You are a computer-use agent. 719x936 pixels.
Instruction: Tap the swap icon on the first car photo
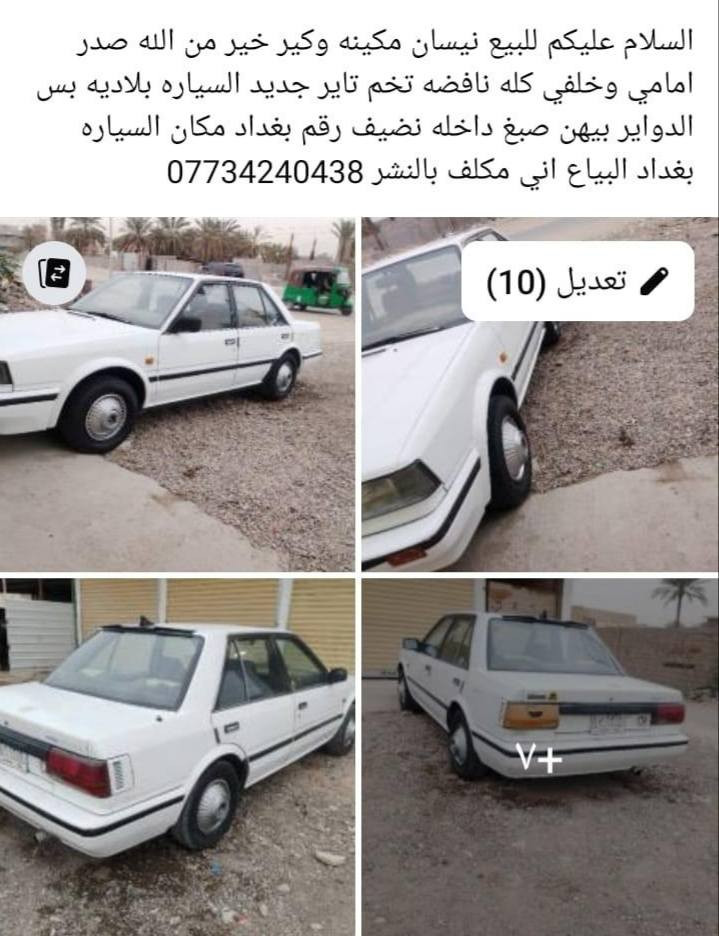point(53,273)
